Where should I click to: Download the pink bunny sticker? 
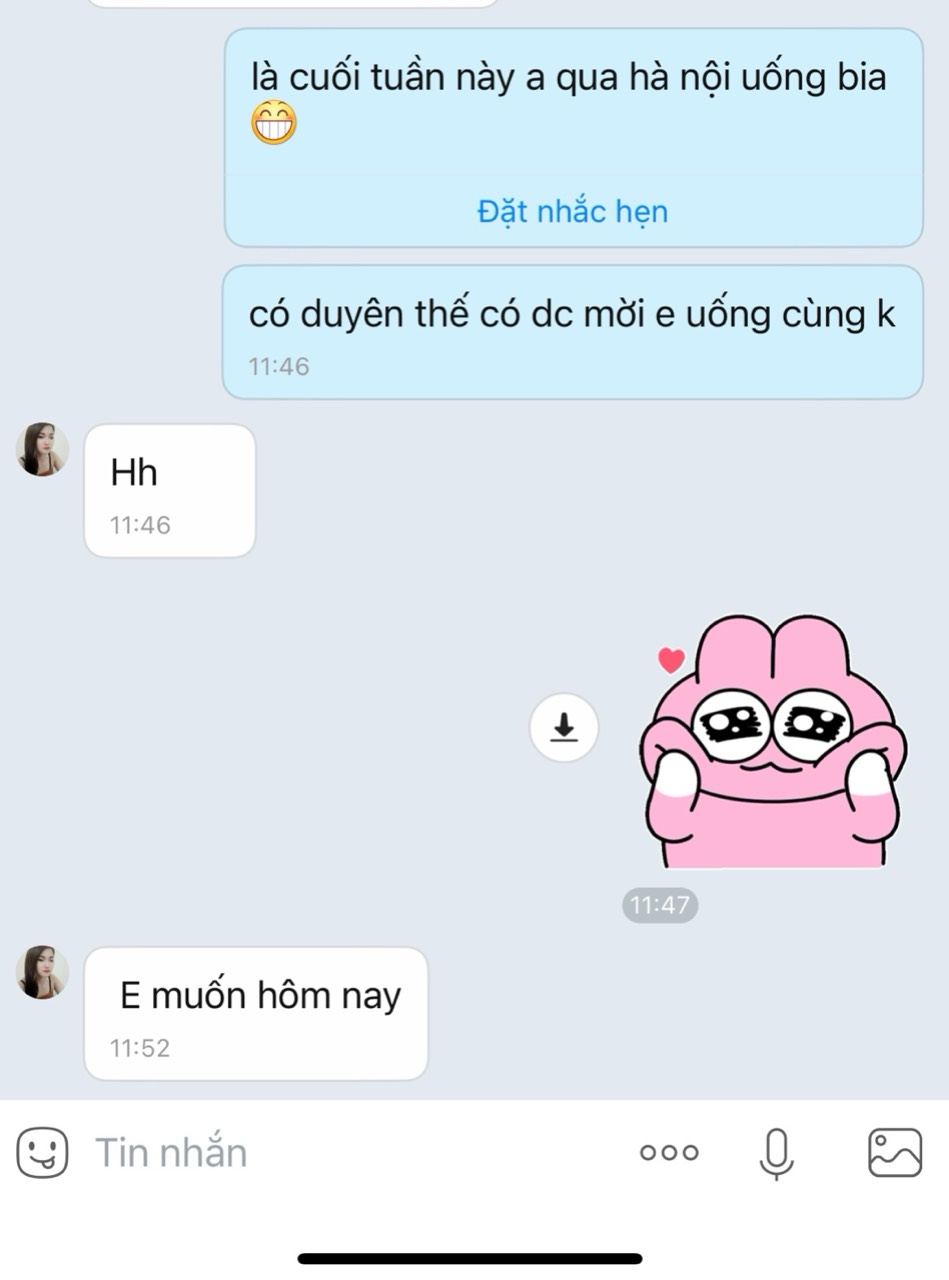(564, 727)
